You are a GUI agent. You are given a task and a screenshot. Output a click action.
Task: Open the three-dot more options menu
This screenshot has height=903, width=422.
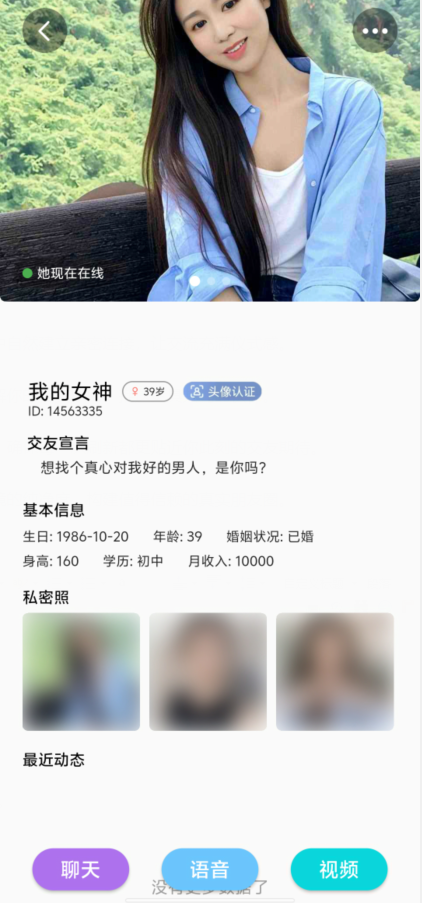pyautogui.click(x=375, y=31)
